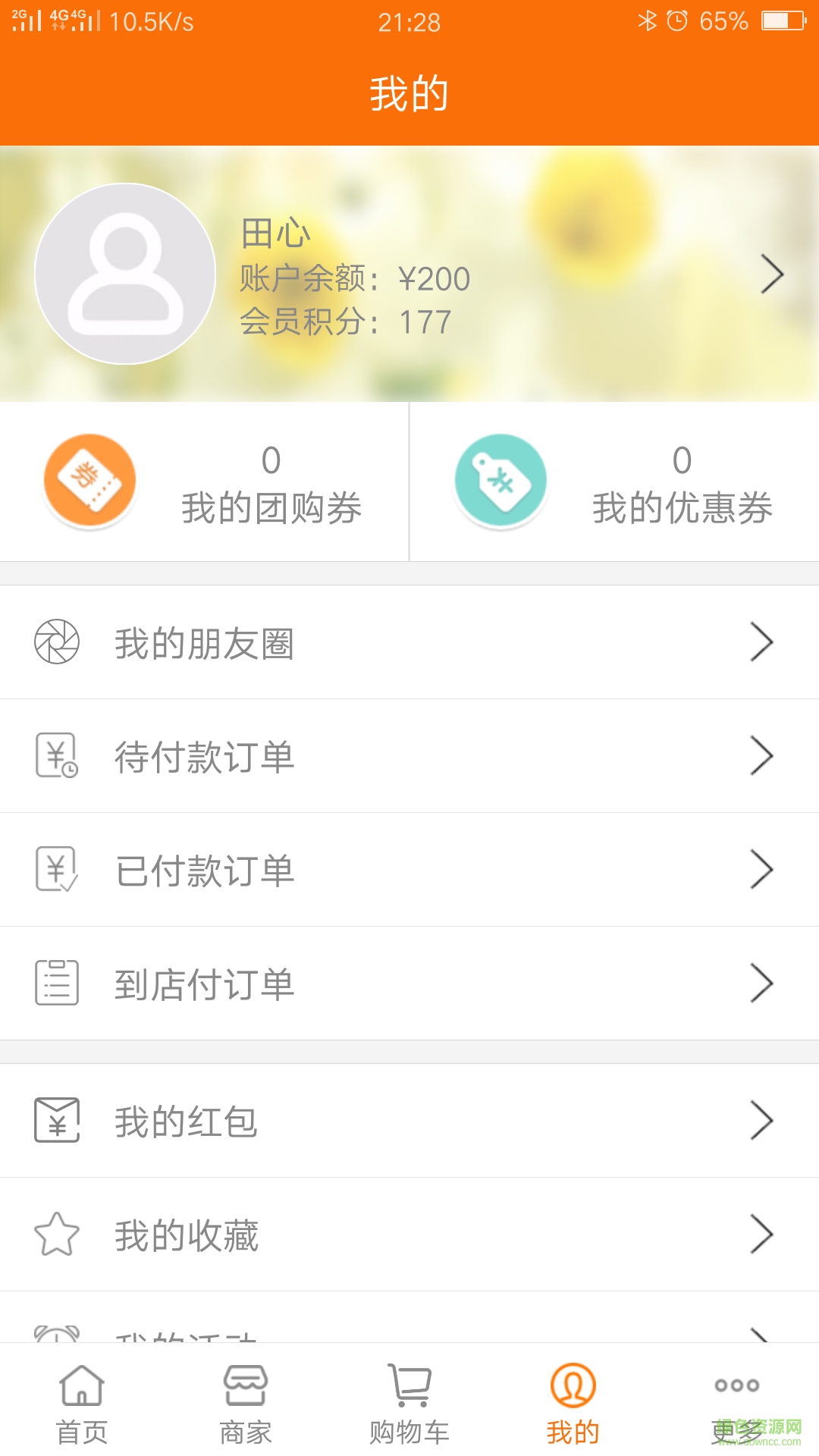This screenshot has width=819, height=1456.
Task: Click the 到店付订单 list icon
Action: (57, 984)
